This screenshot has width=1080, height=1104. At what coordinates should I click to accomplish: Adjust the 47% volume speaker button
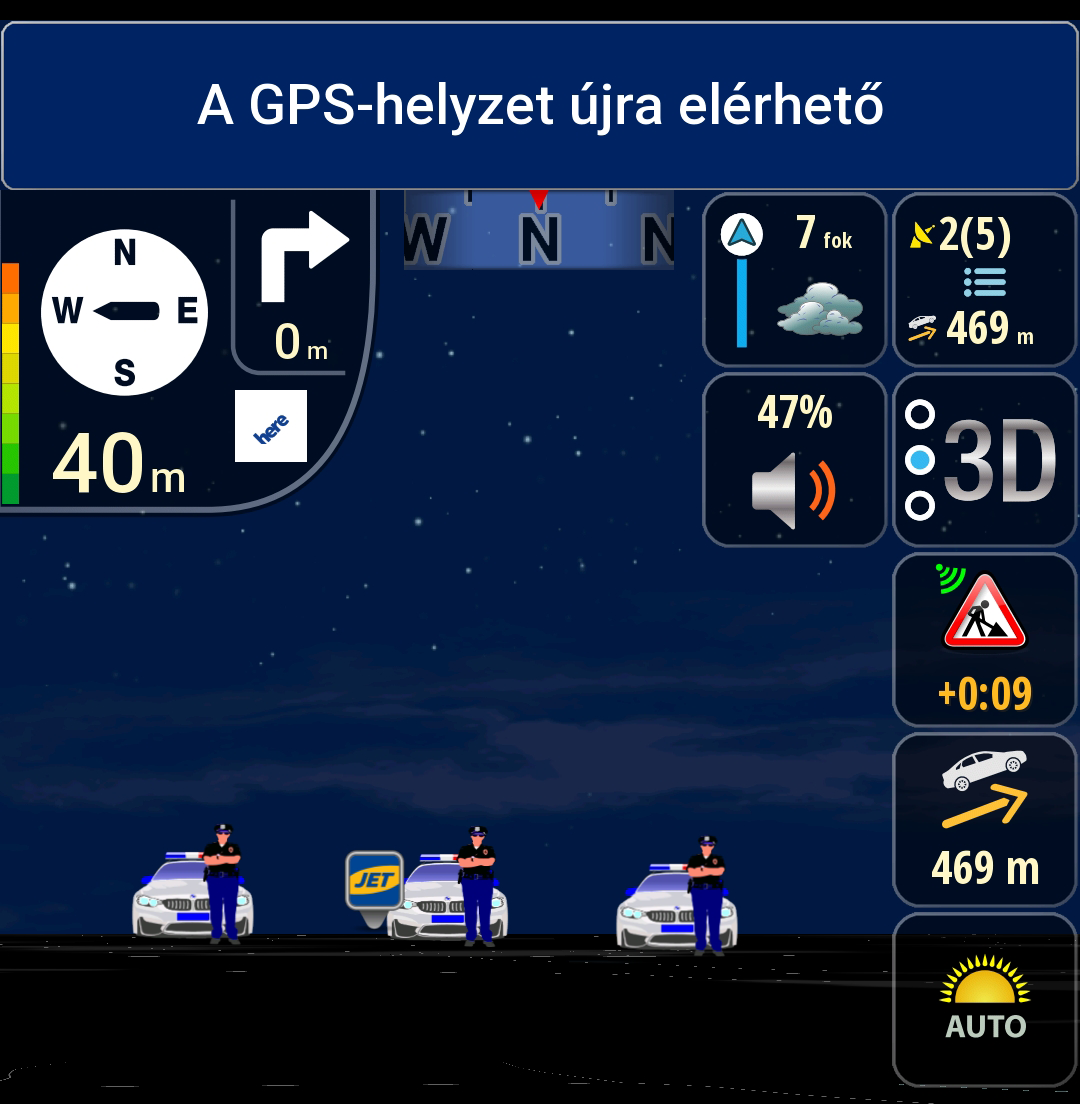pos(795,460)
